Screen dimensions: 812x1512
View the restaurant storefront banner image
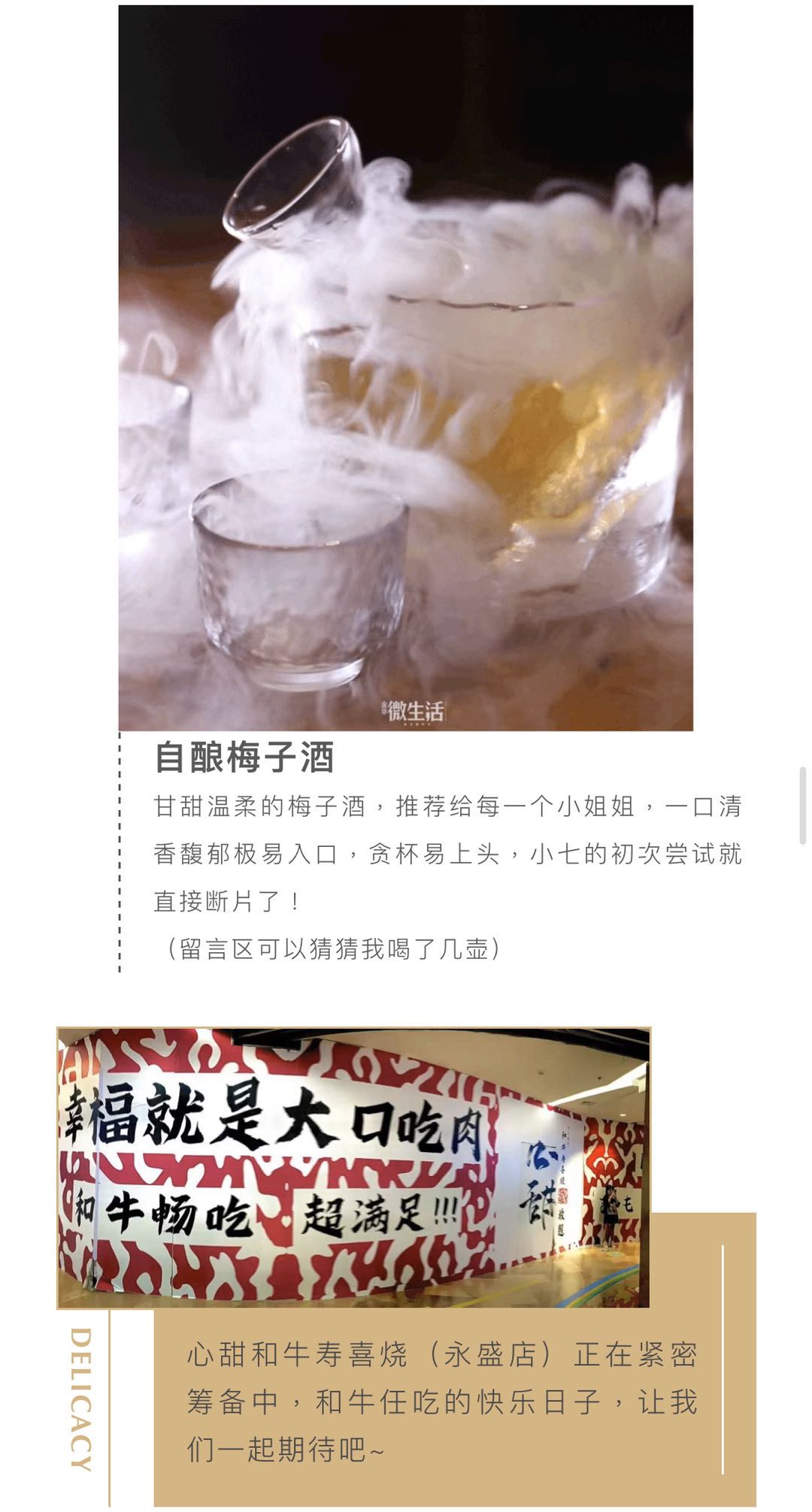(x=353, y=1169)
